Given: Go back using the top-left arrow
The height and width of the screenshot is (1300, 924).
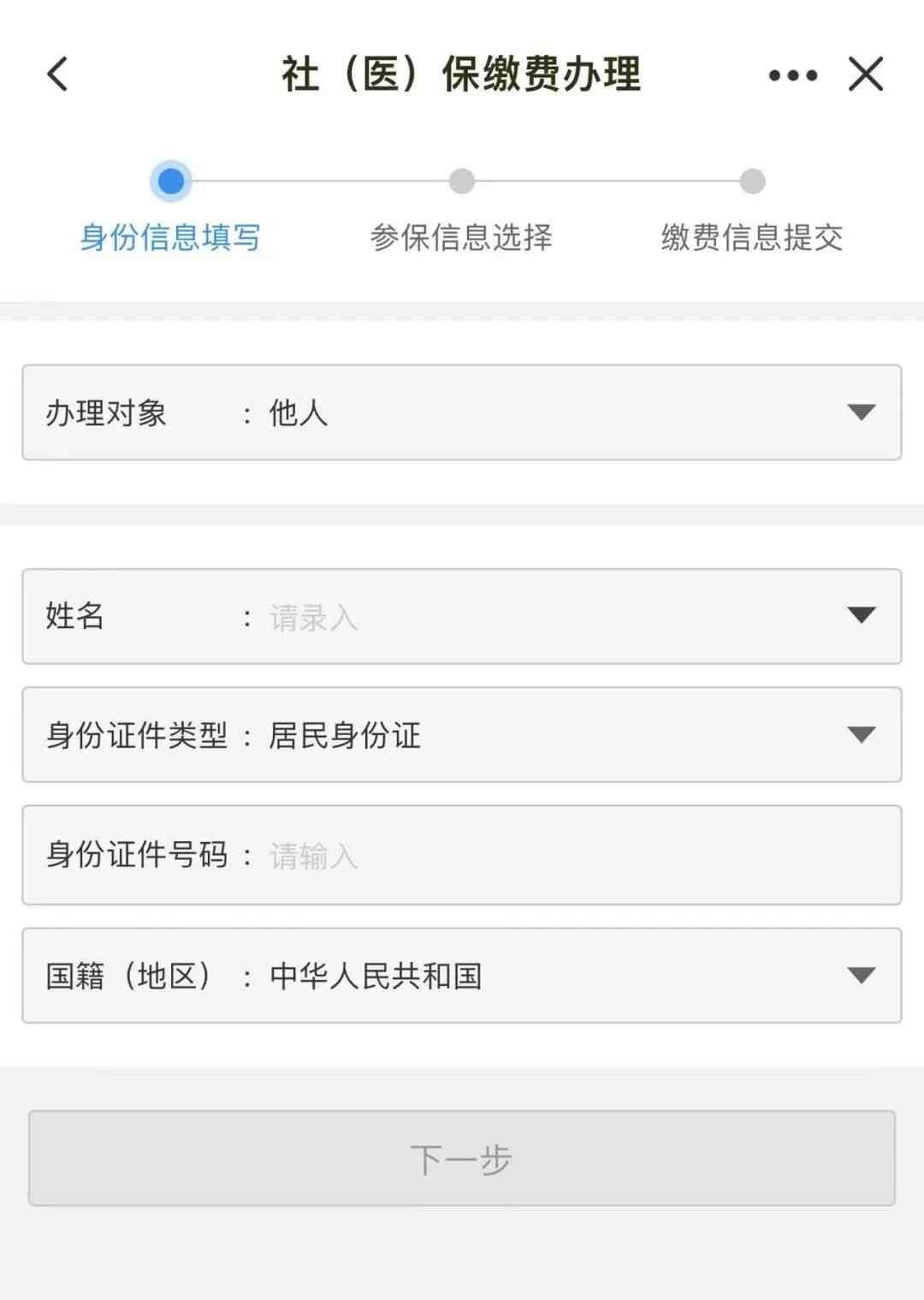Looking at the screenshot, I should pos(57,74).
